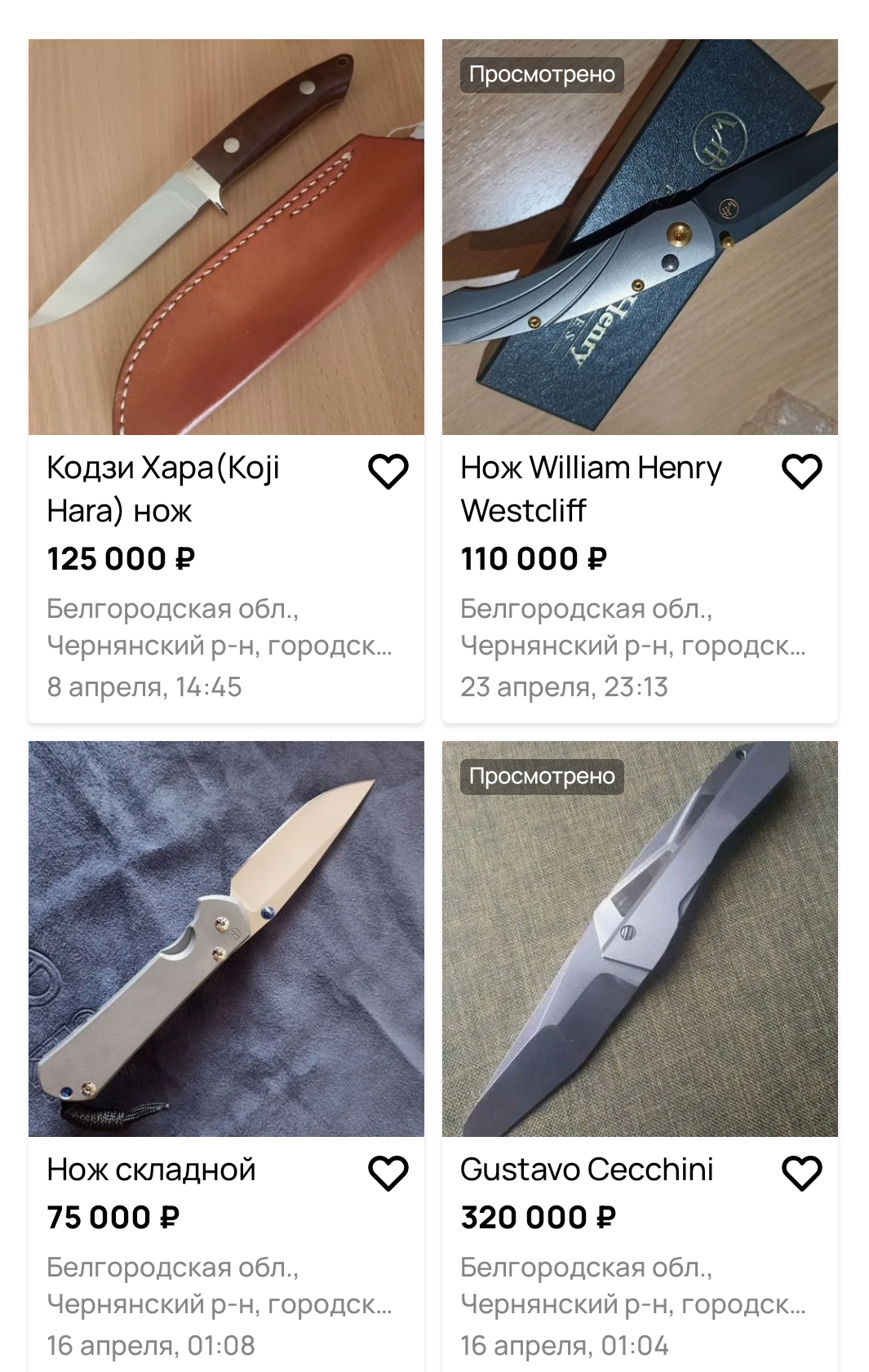Screen dimensions: 869x1372
Task: Favorite the William Henry Westcliff knife
Action: [x=801, y=472]
